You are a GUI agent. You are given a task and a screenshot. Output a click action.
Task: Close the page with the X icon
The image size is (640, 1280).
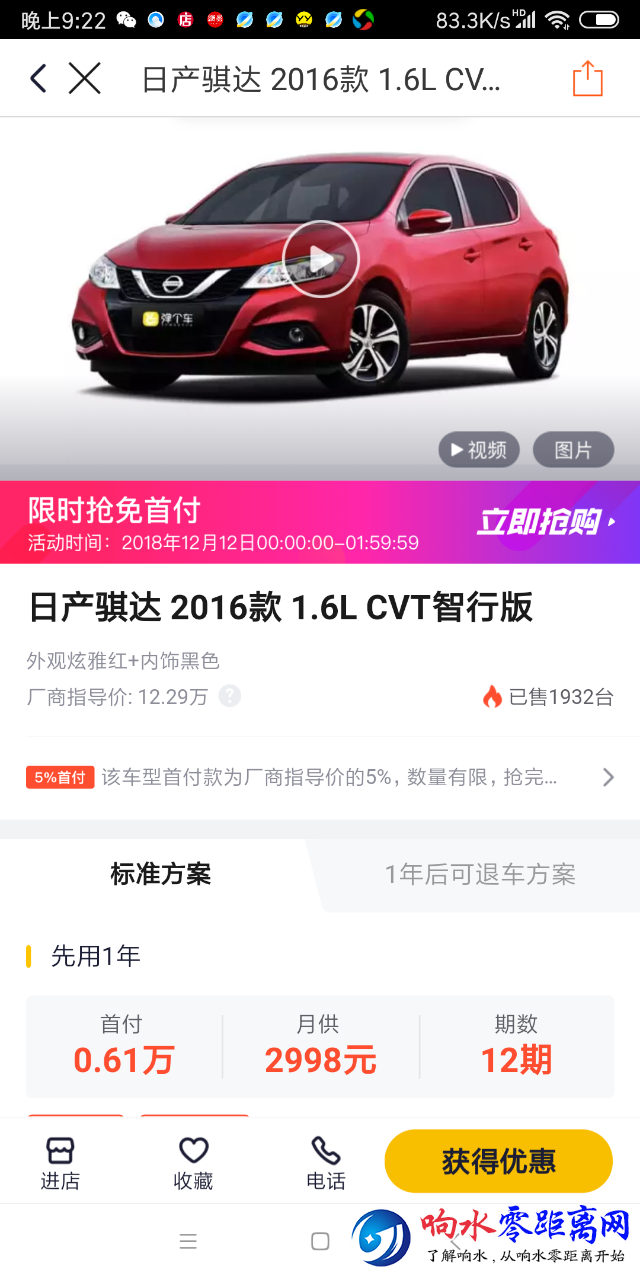[x=85, y=78]
